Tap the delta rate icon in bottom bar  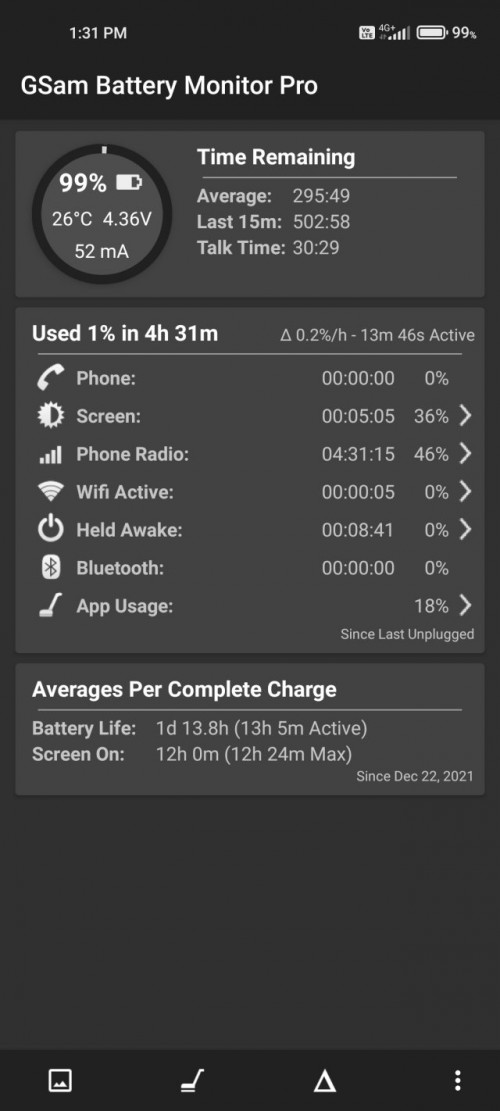click(324, 1081)
